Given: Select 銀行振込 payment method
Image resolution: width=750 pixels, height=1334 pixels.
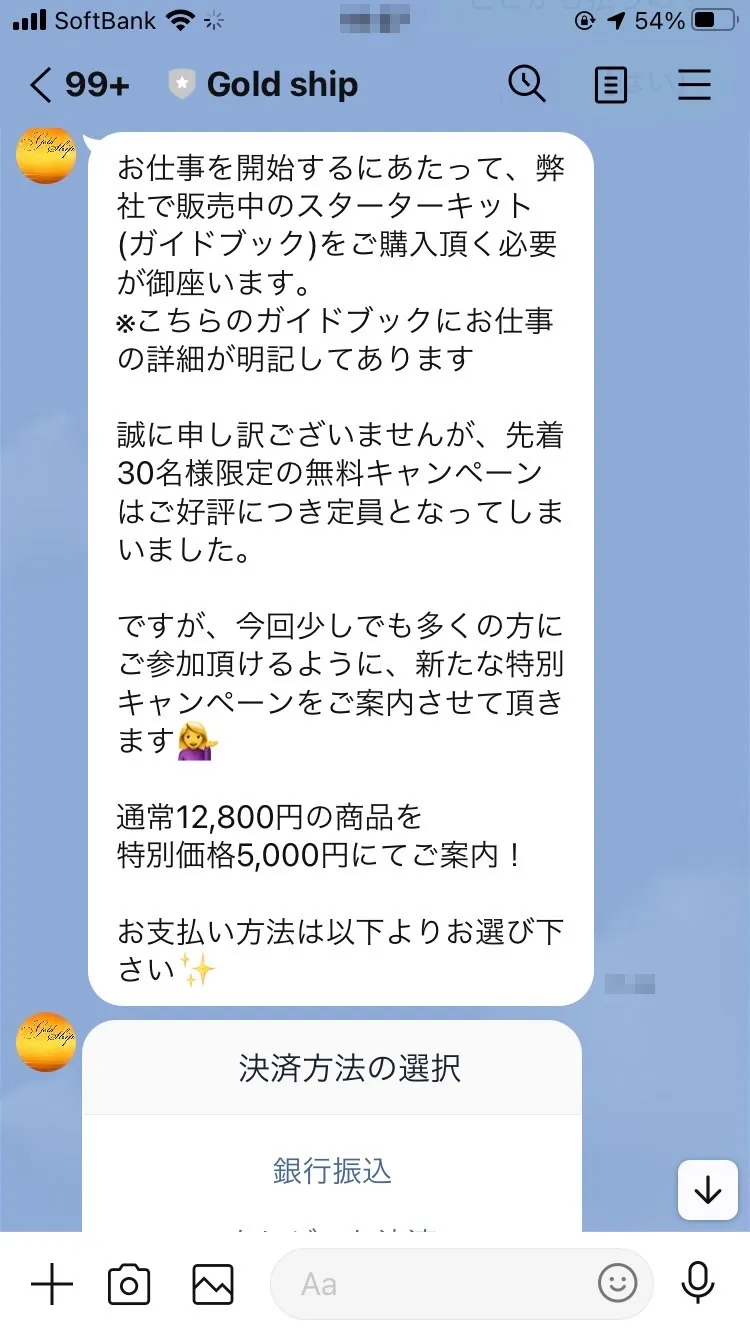Looking at the screenshot, I should [x=332, y=1171].
